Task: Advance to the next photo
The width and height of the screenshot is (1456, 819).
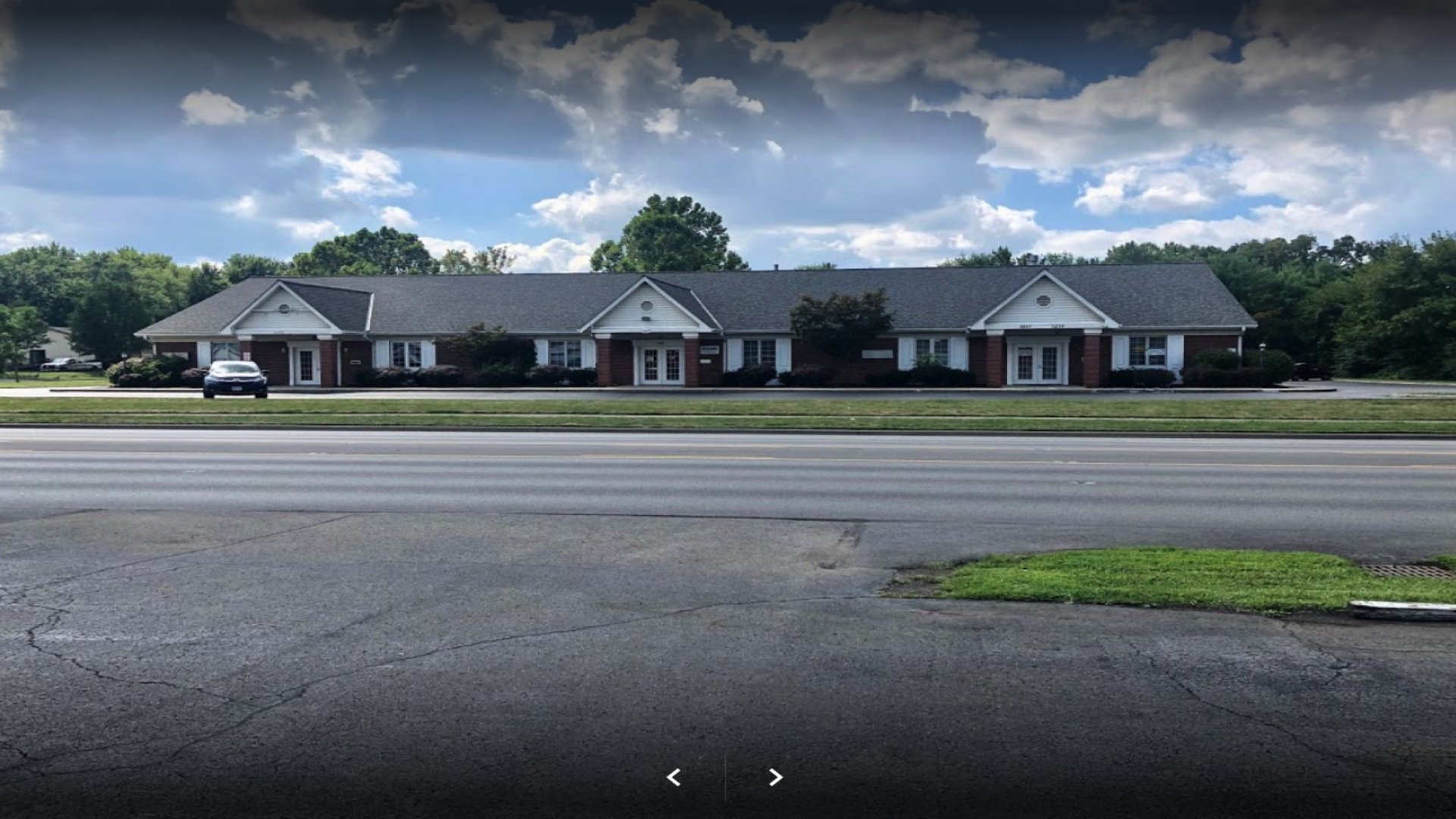Action: coord(775,777)
